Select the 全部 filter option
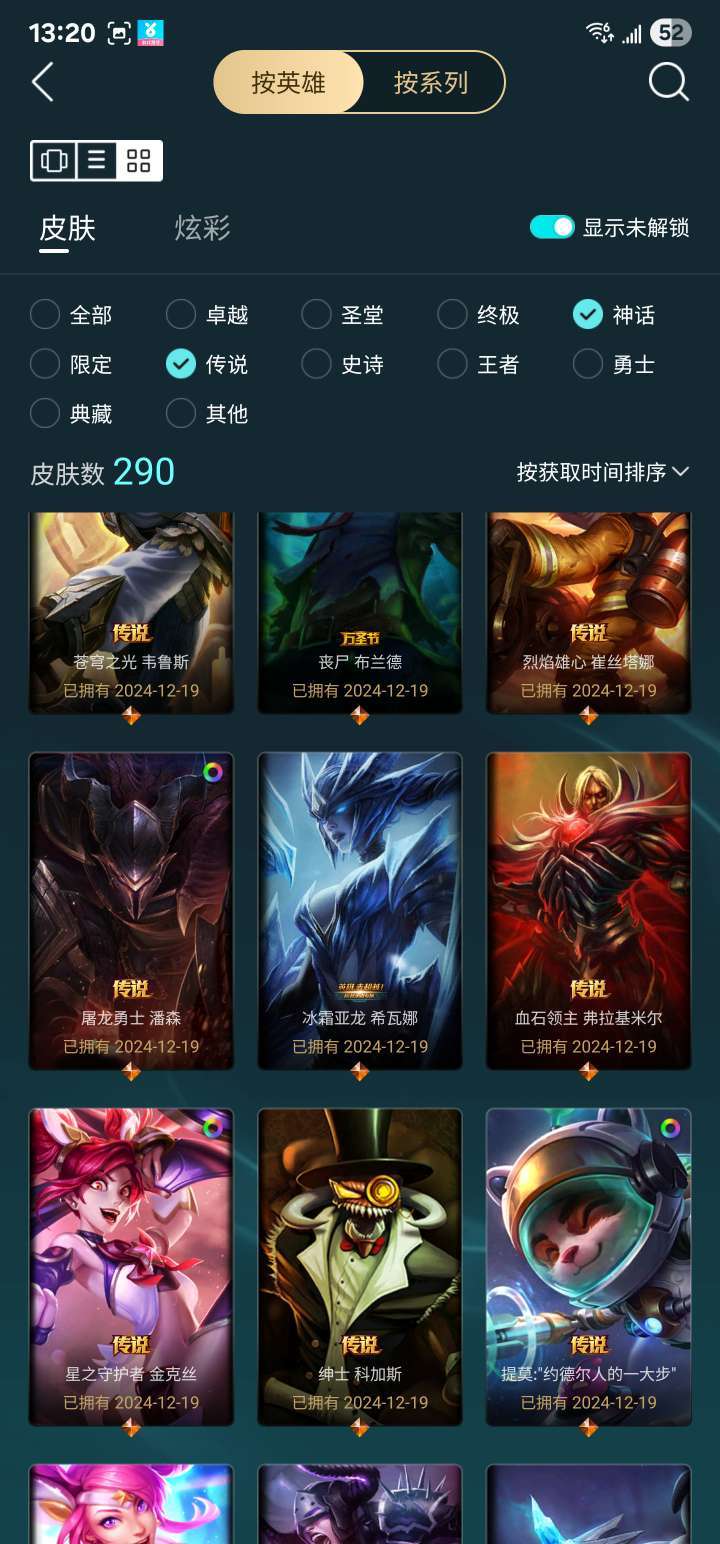The height and width of the screenshot is (1544, 720). point(45,314)
